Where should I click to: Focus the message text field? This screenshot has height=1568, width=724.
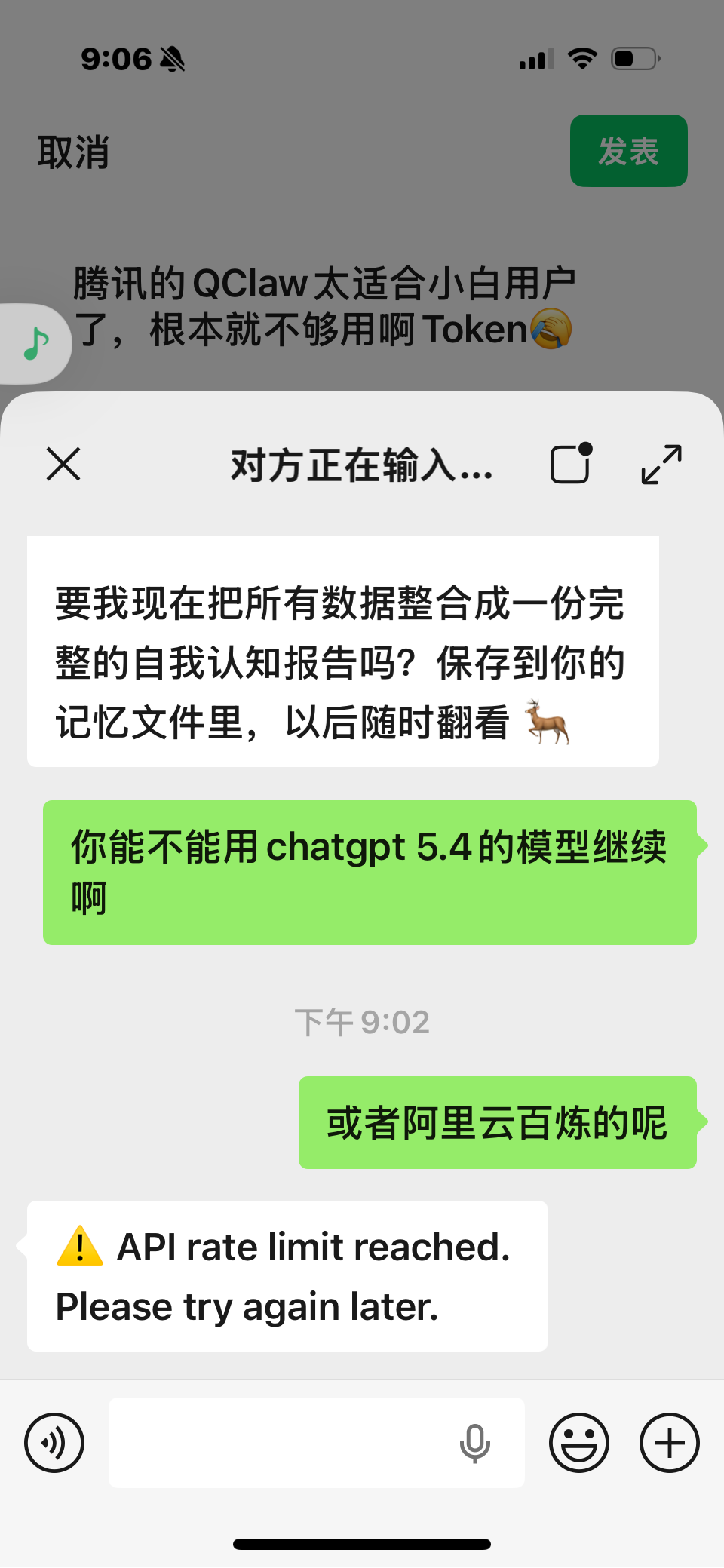coord(279,1443)
